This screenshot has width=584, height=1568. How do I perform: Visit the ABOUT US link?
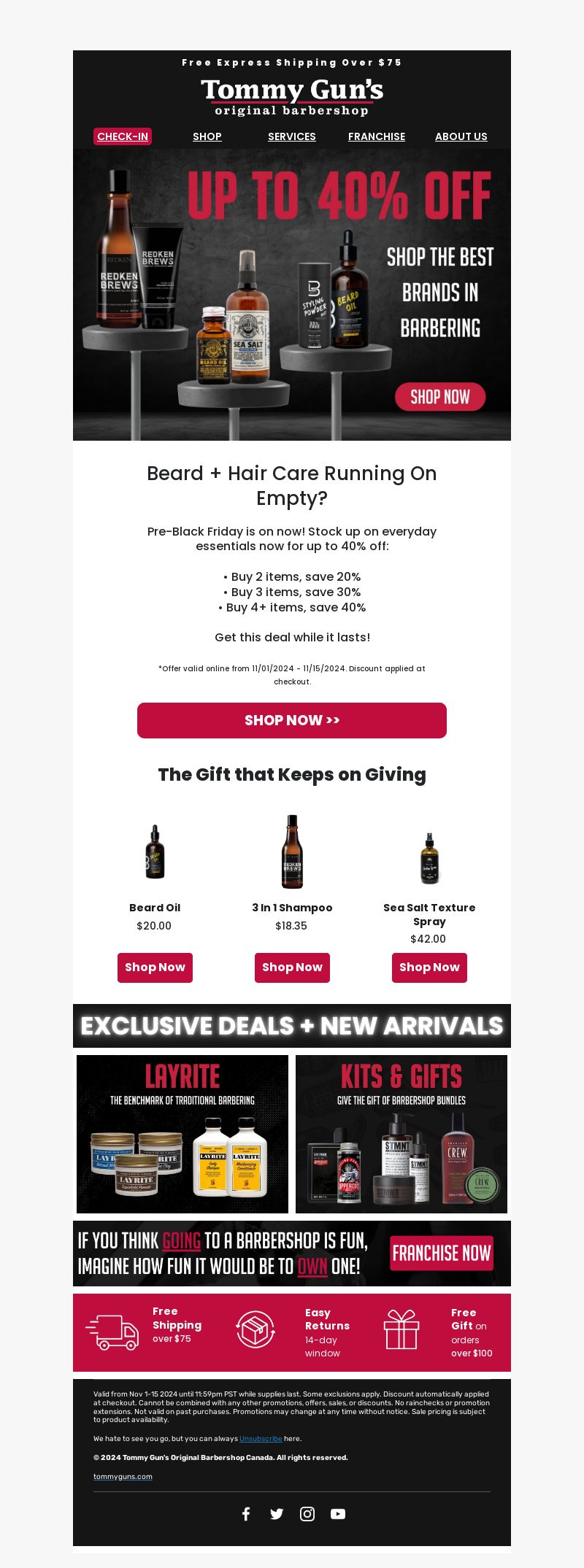point(461,136)
